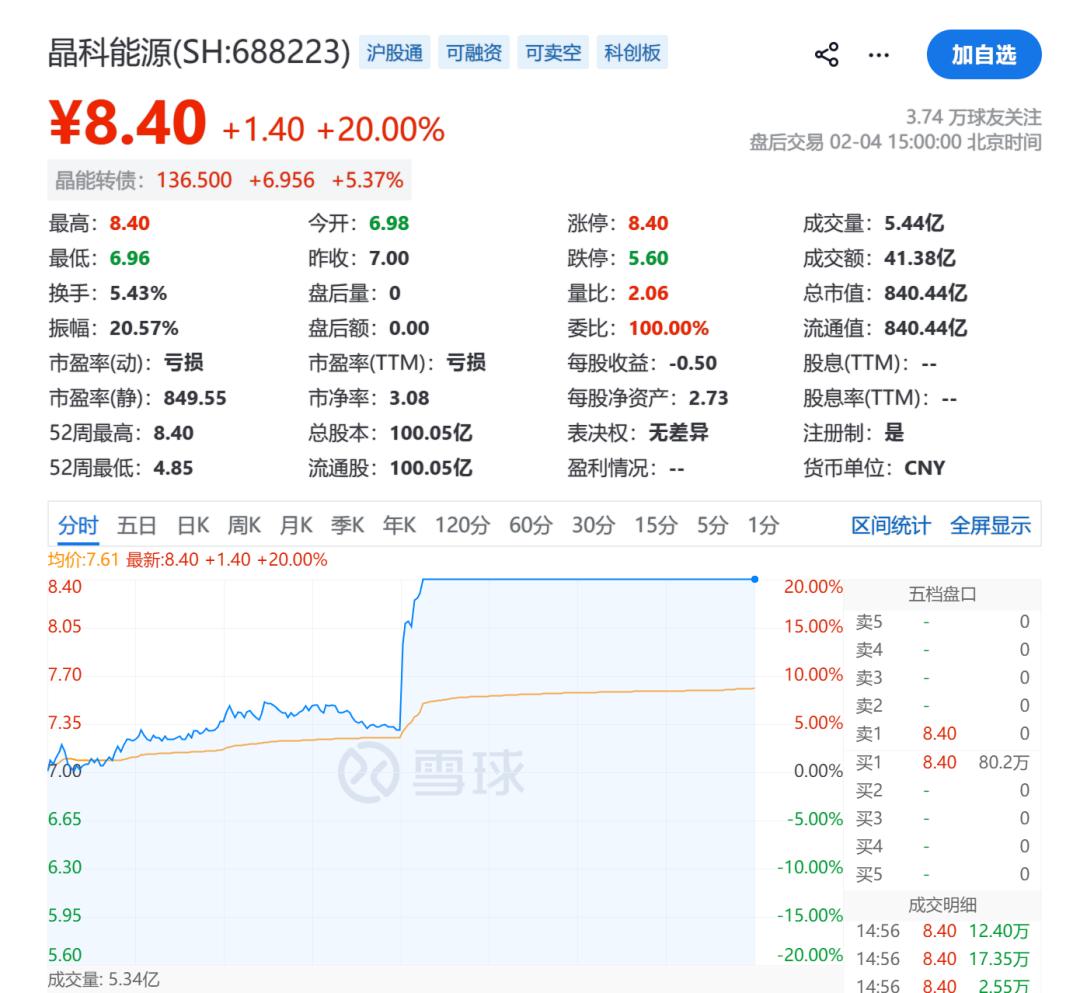Screen dimensions: 1080x993
Task: Open the 季K chart tab
Action: [347, 525]
